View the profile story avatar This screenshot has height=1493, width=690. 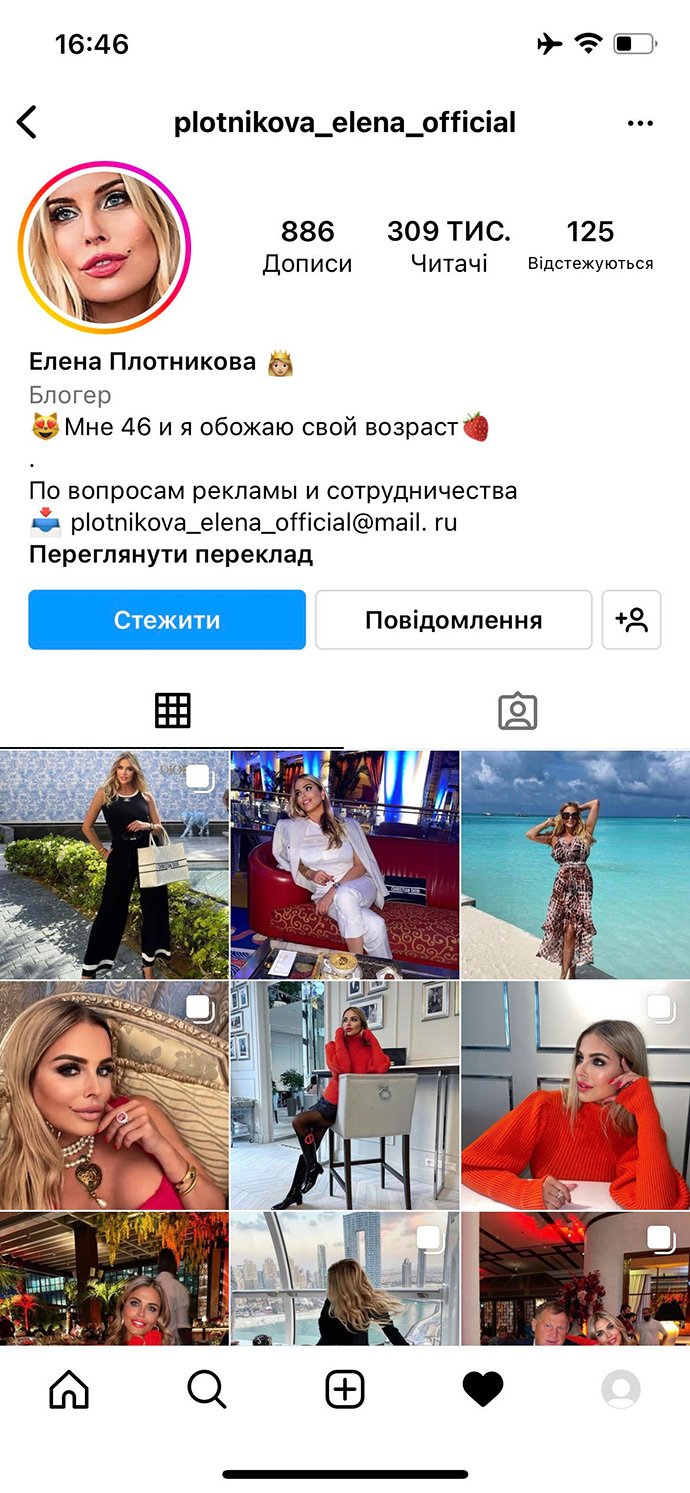tap(104, 246)
